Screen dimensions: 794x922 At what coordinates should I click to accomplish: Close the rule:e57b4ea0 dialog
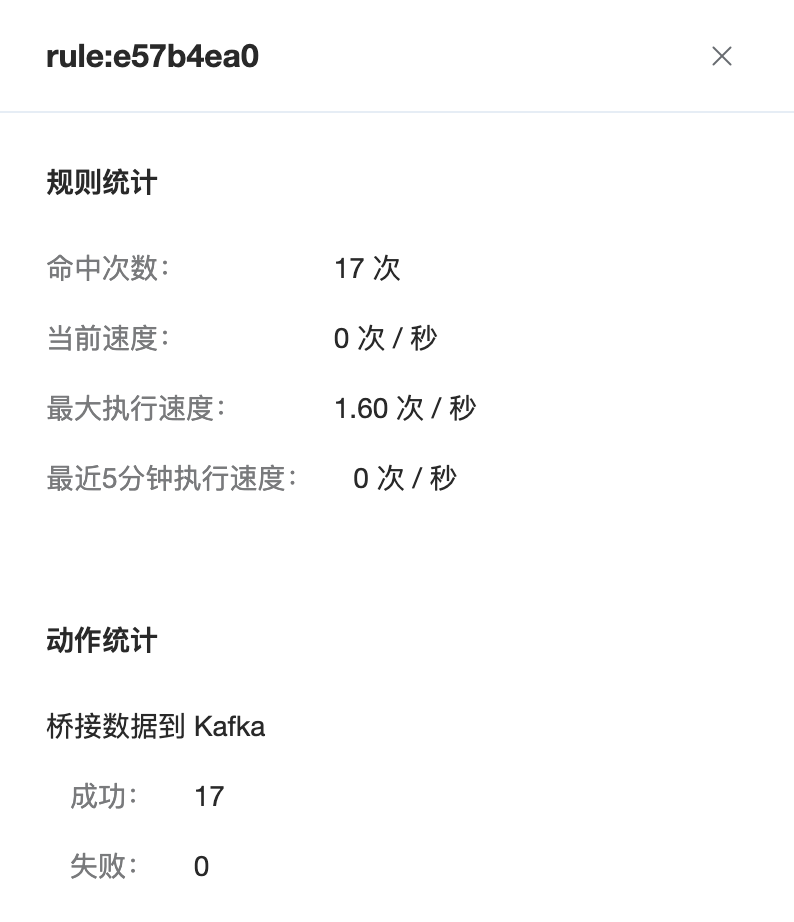tap(721, 57)
